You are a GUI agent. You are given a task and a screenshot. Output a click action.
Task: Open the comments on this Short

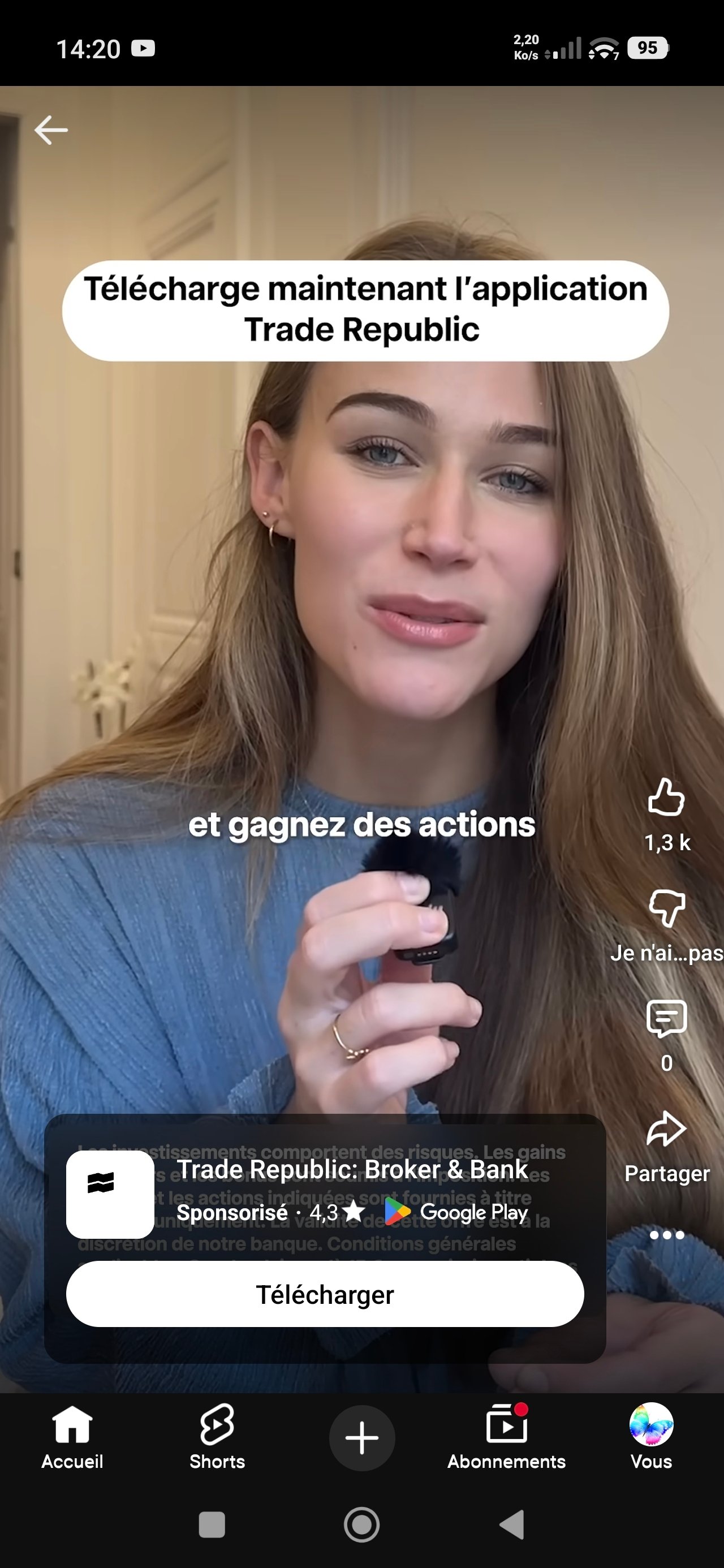pos(666,1019)
